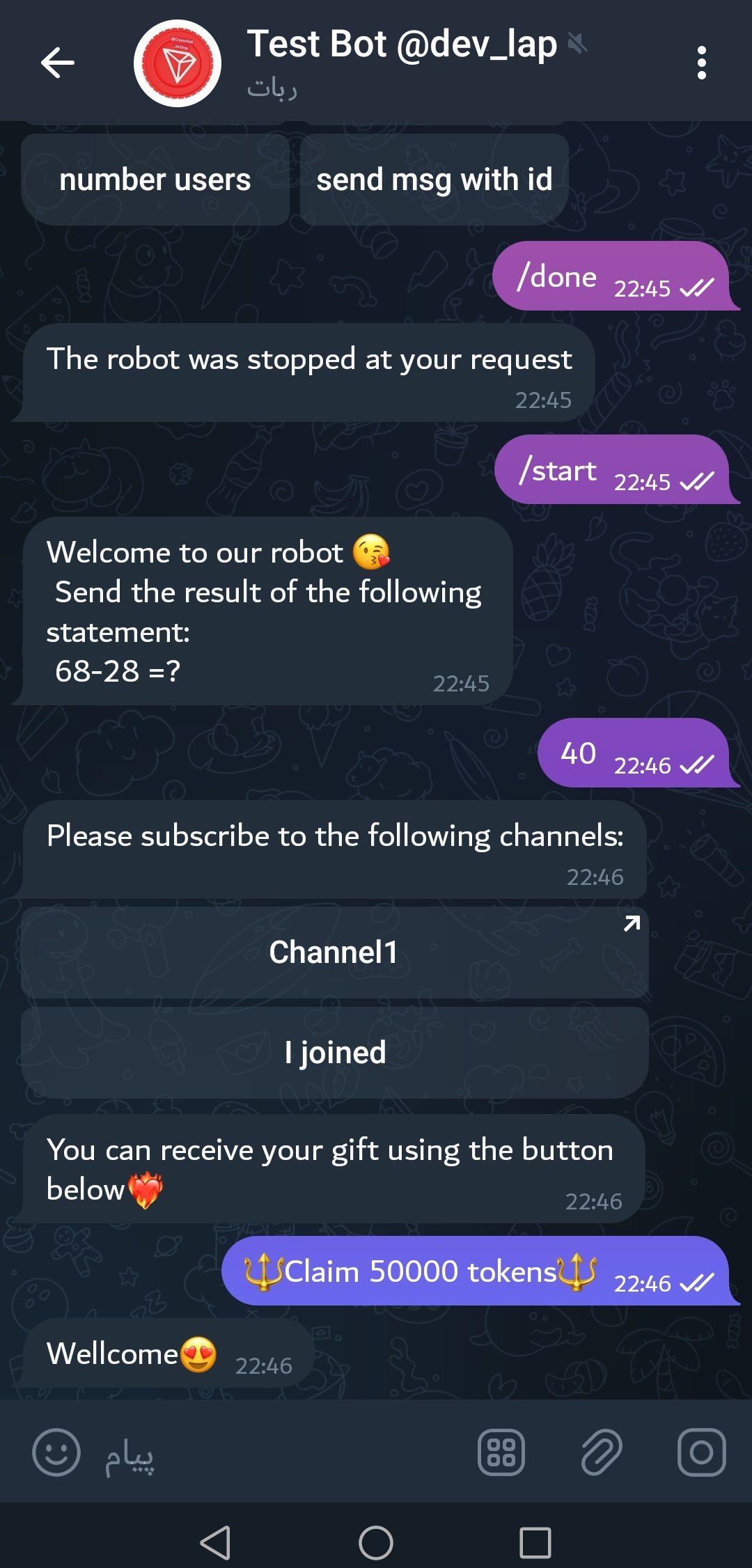Tap the system home button
The image size is (752, 1568).
coord(376,1542)
